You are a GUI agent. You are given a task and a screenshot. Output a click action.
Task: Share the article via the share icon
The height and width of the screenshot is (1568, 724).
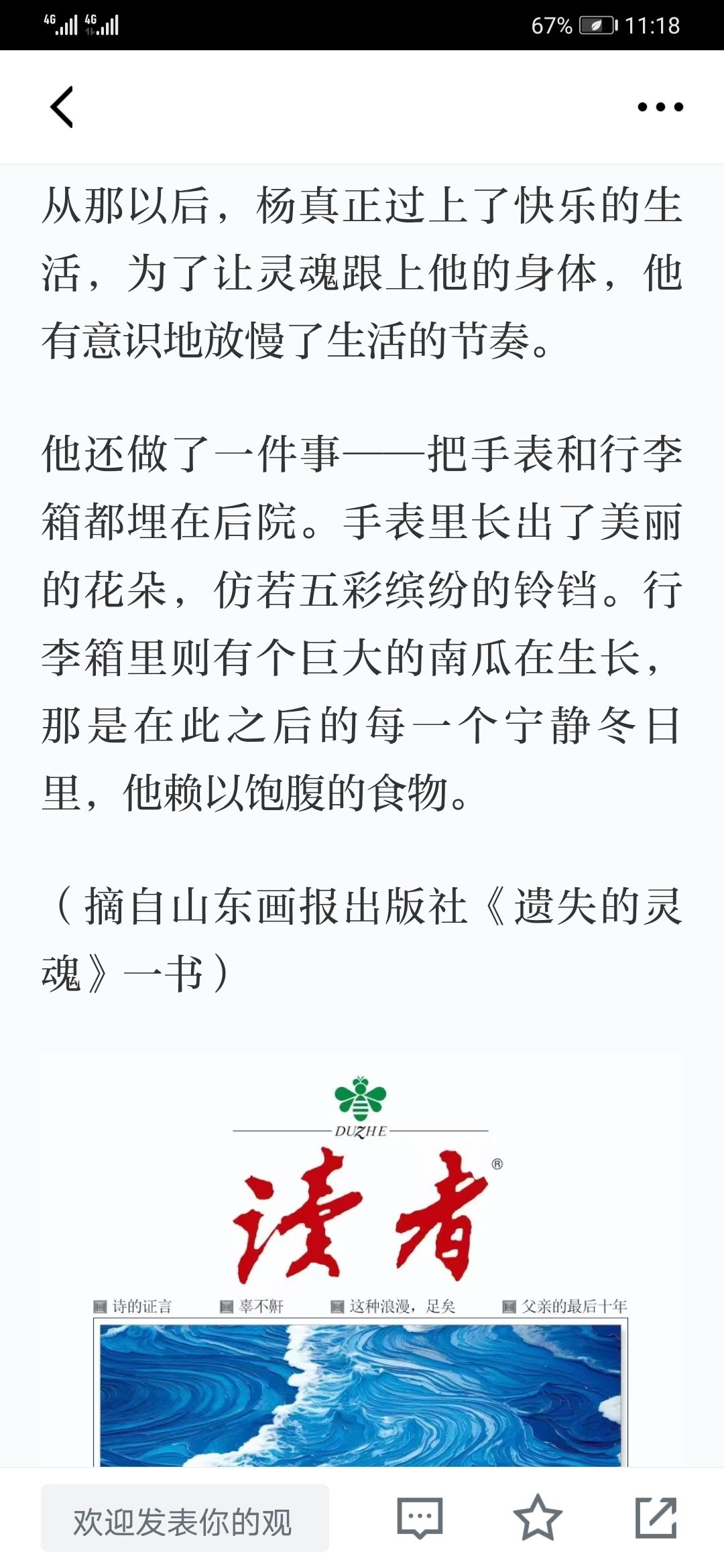[x=656, y=1518]
